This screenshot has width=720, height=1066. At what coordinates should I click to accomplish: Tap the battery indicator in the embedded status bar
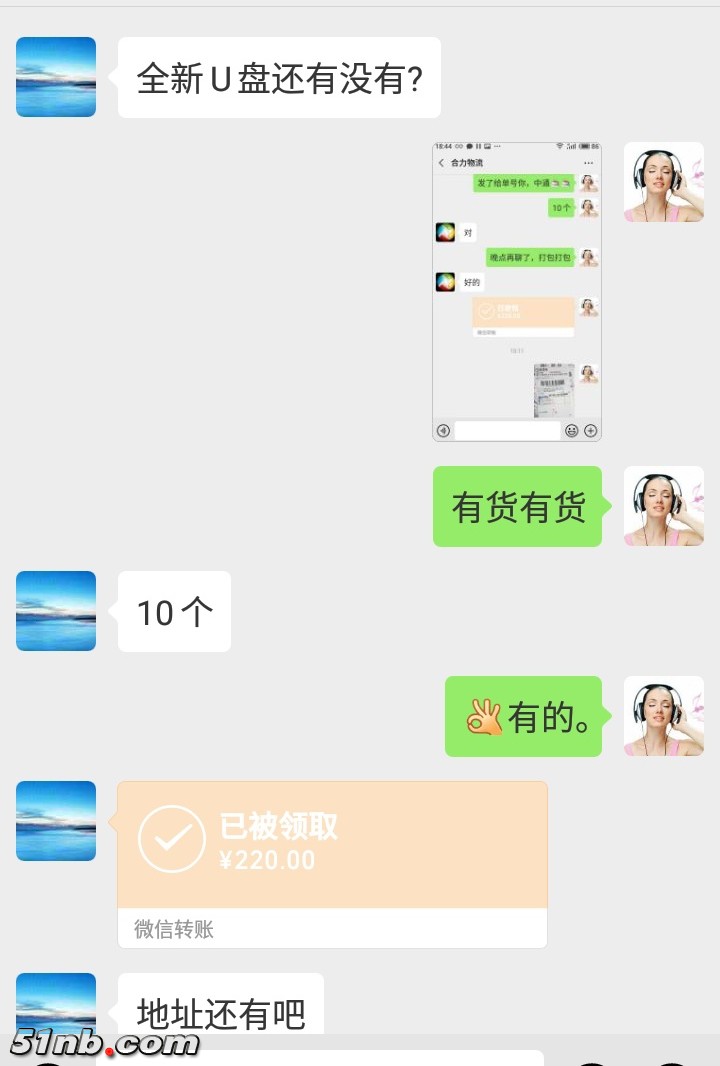point(583,144)
